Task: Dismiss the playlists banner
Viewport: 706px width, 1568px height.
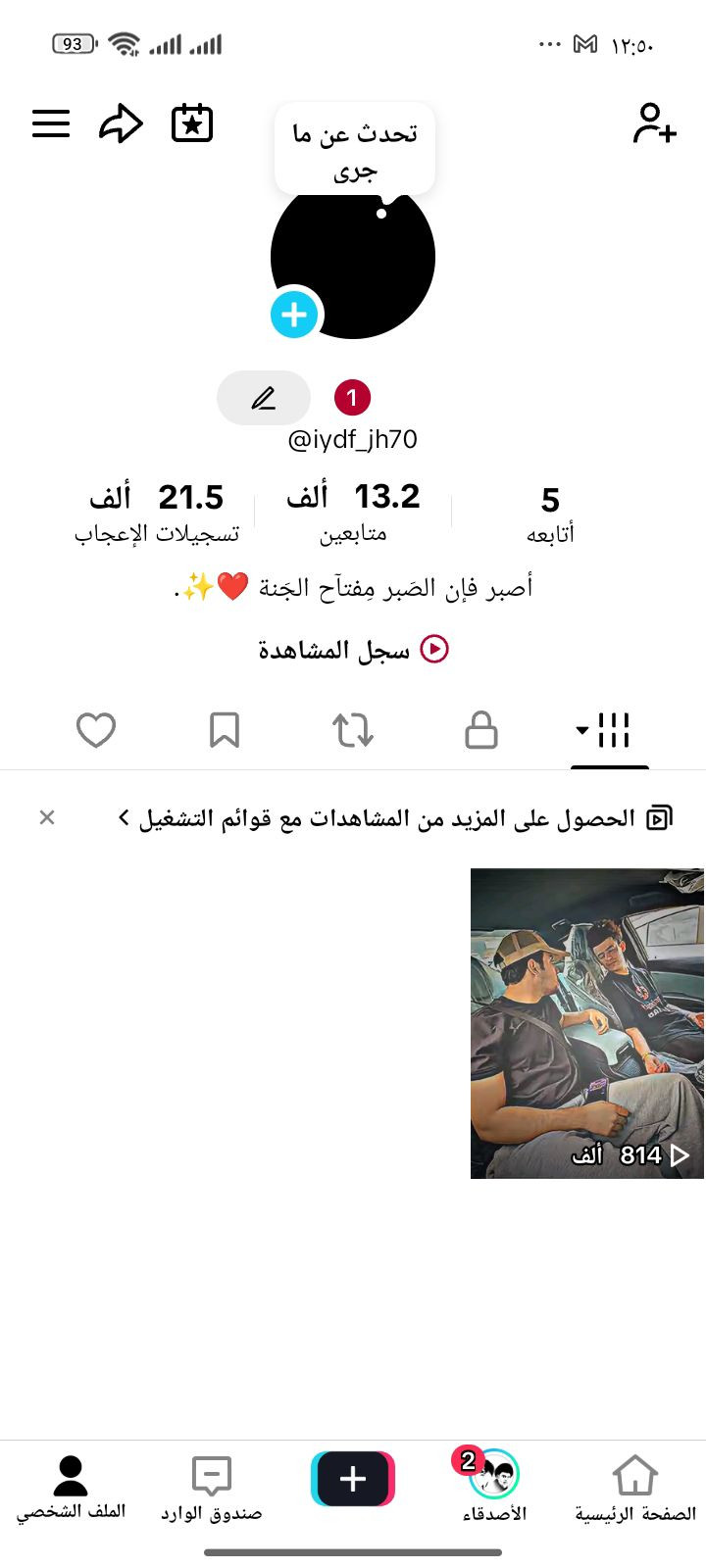Action: click(47, 817)
